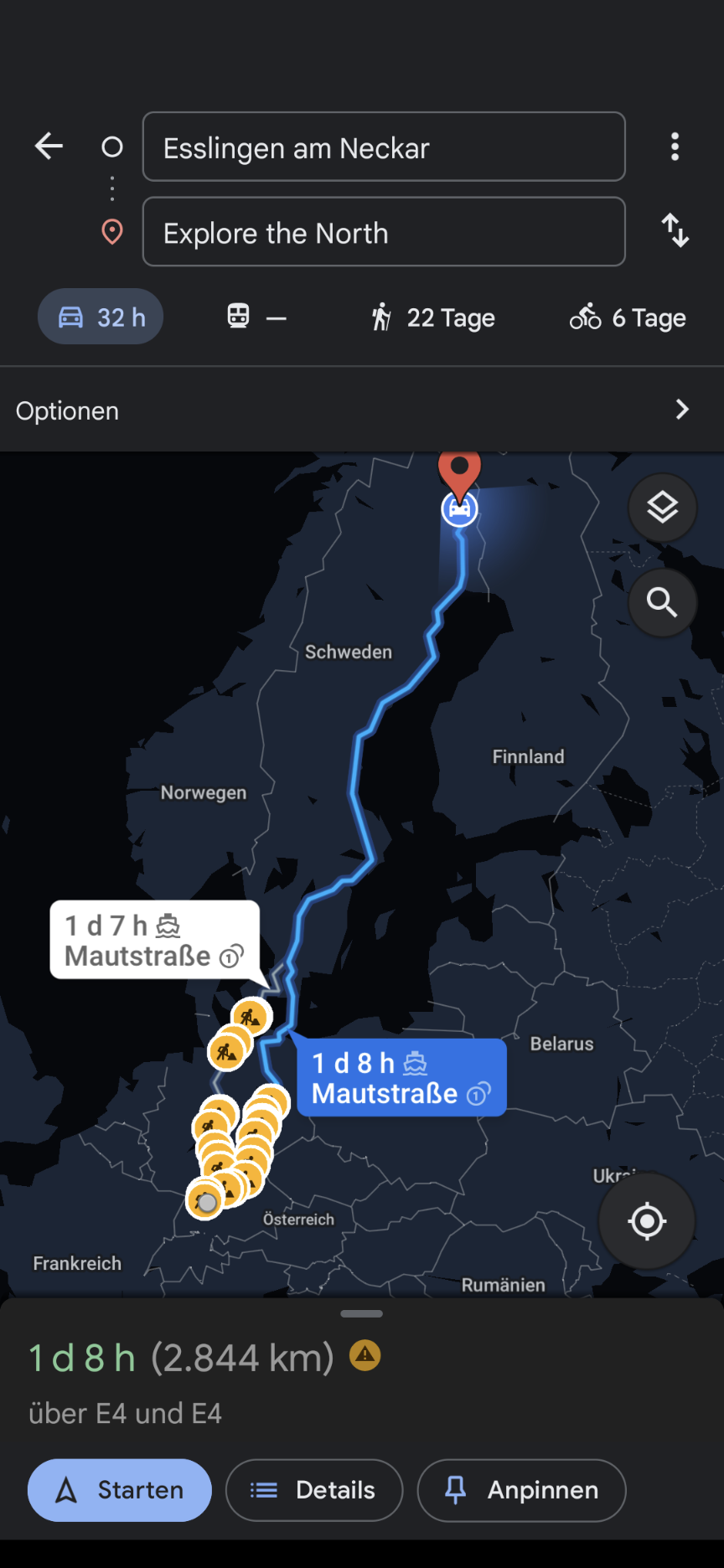Start navigation with Starten
Image resolution: width=724 pixels, height=1568 pixels.
120,1490
